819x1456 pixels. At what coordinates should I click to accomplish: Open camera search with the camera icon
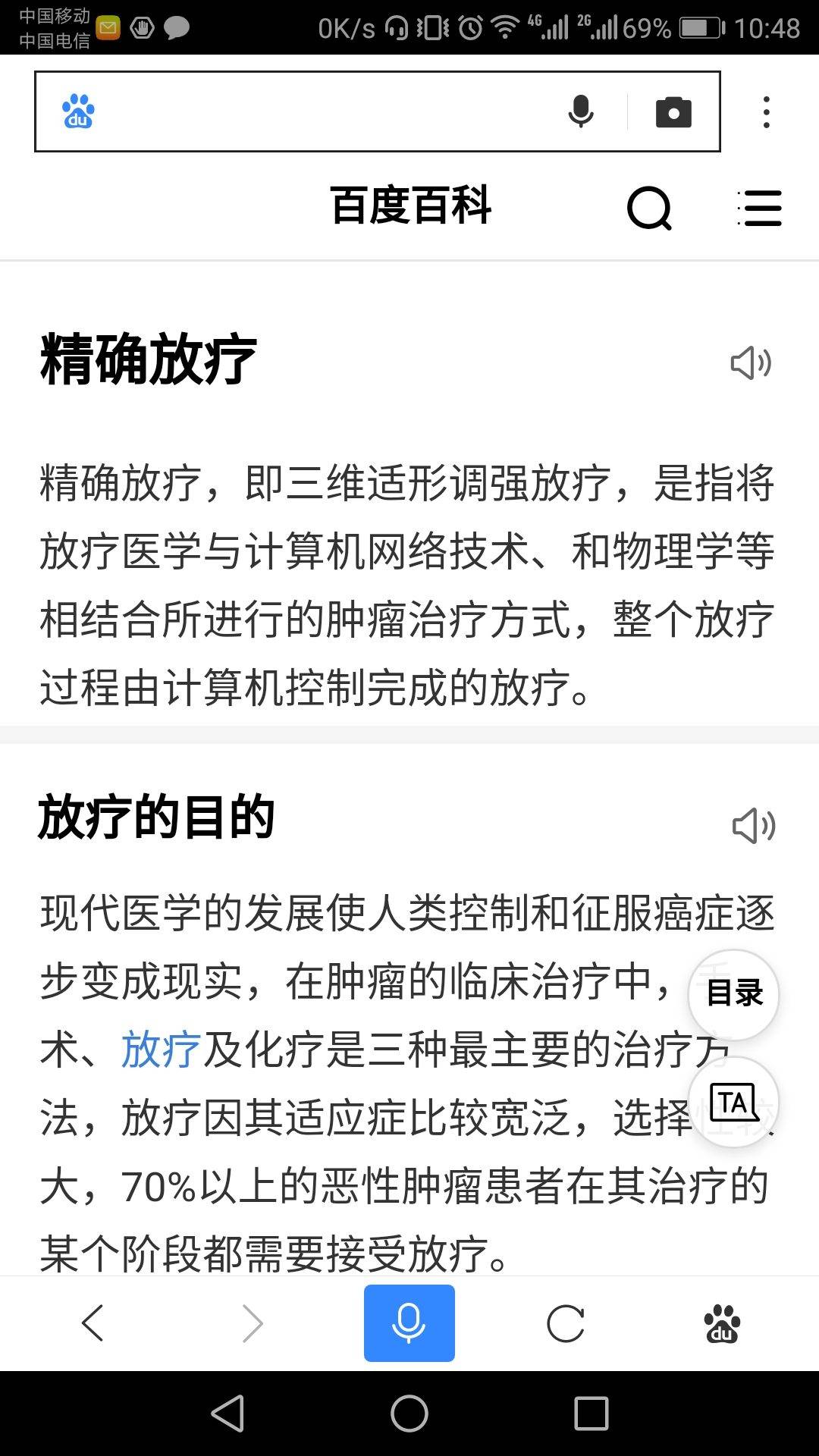coord(673,111)
